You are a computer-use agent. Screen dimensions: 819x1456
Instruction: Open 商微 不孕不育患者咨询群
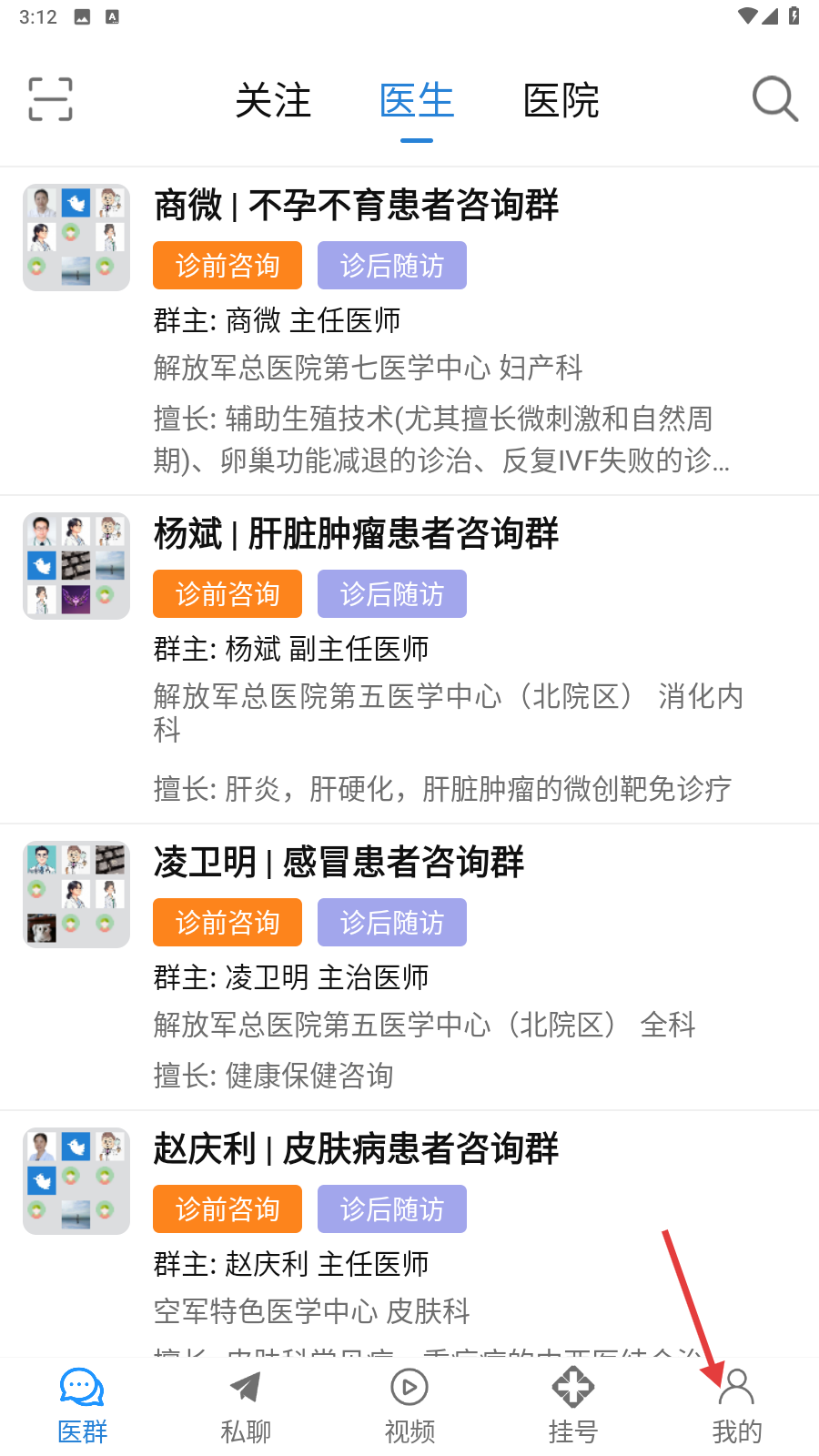(x=356, y=205)
